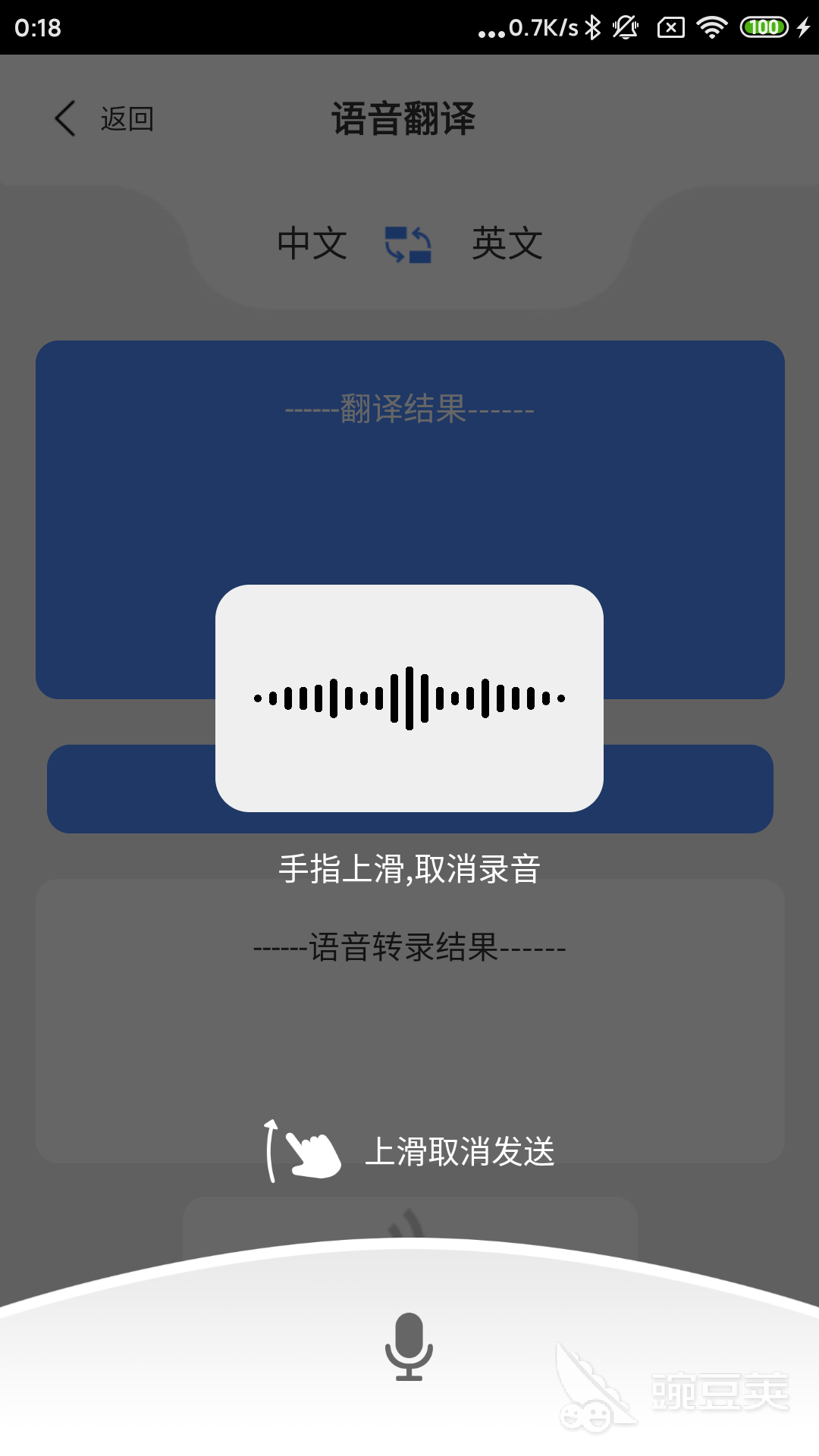Image resolution: width=819 pixels, height=1456 pixels.
Task: Tap the back arrow at top left
Action: (64, 118)
